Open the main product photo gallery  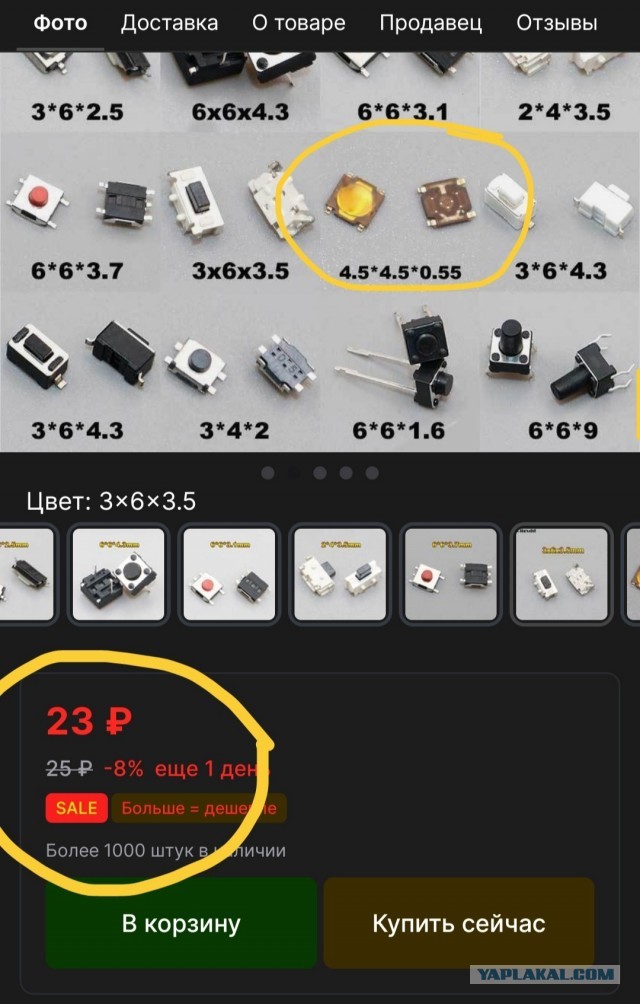[x=320, y=250]
